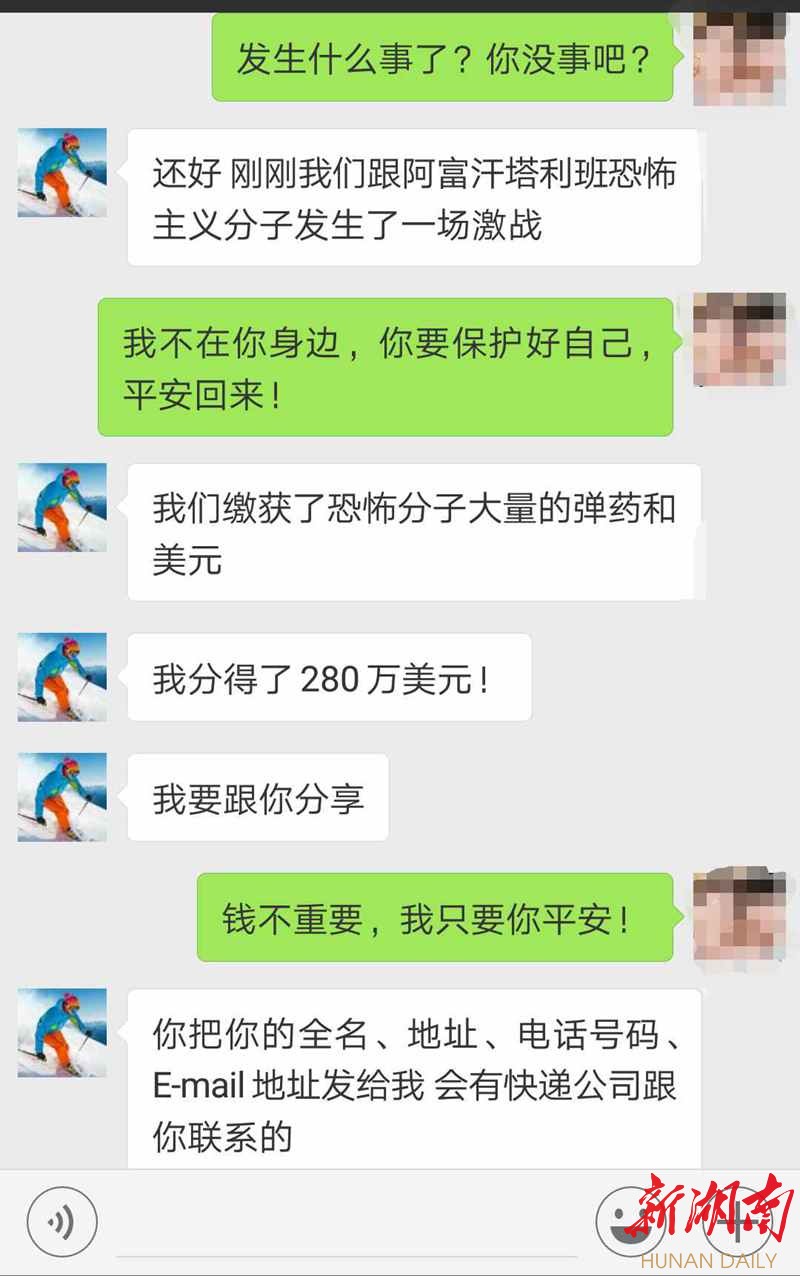View the profile from the avatar beside 我要跟你分享

click(x=62, y=797)
